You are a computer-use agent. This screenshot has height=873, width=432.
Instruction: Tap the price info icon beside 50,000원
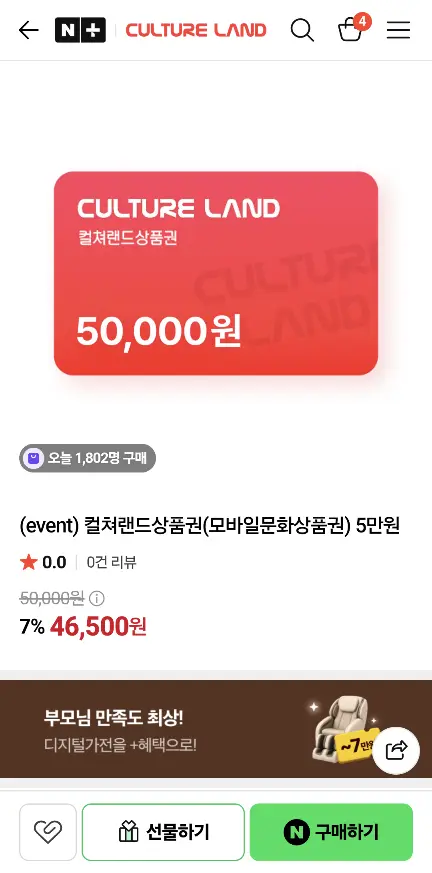pos(97,599)
